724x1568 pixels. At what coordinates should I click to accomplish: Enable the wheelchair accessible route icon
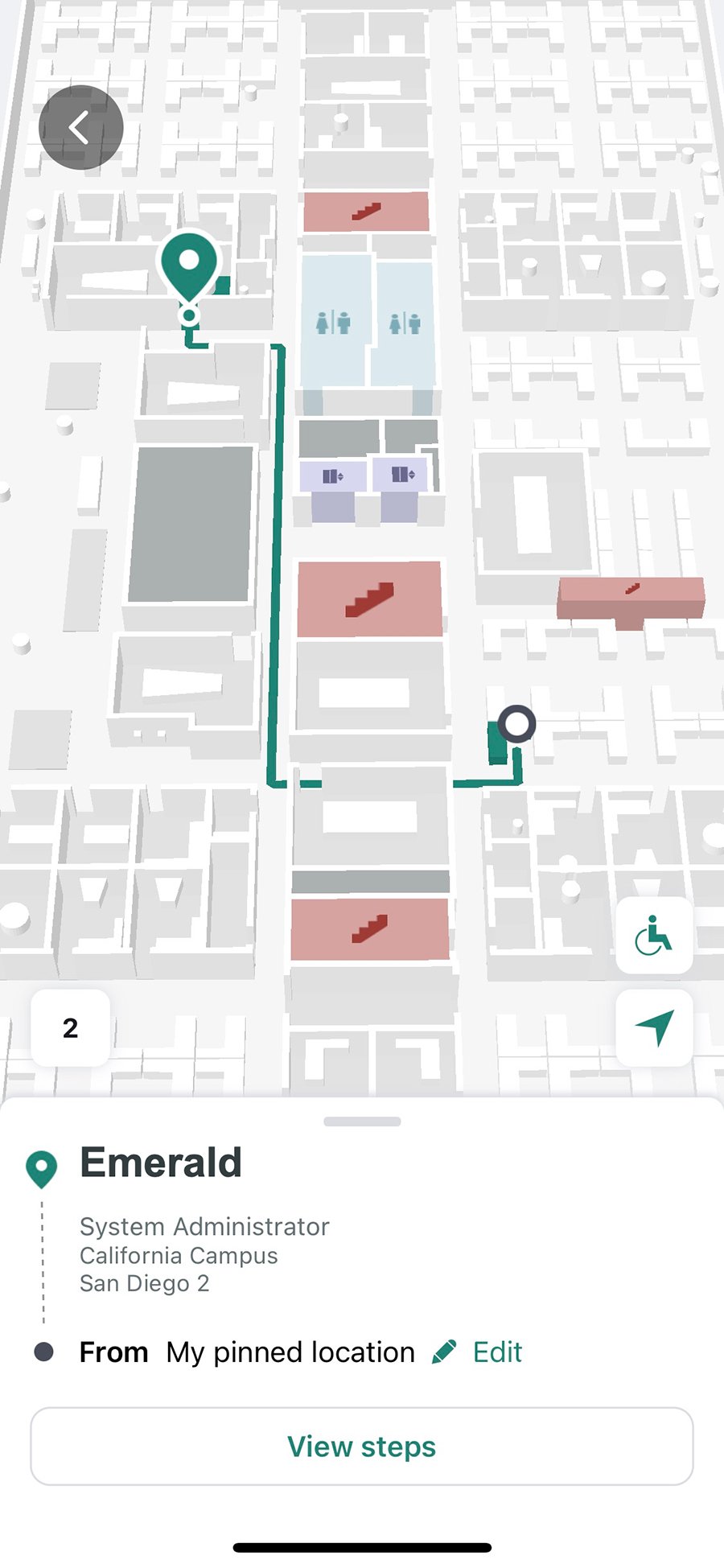[653, 935]
